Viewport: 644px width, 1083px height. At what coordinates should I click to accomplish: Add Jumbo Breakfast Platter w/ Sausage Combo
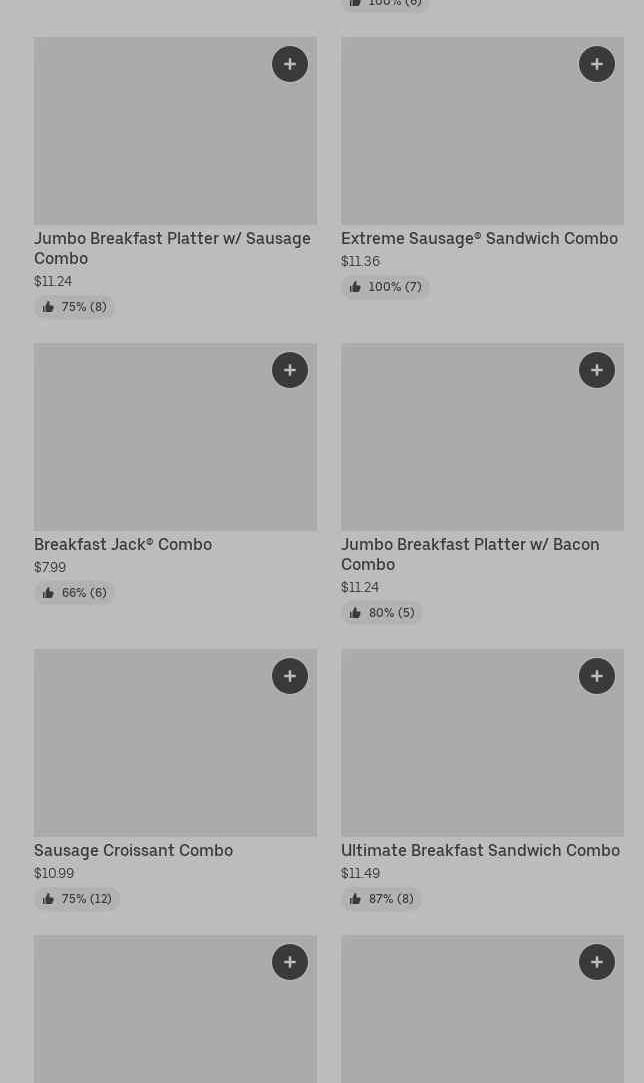[x=290, y=64]
